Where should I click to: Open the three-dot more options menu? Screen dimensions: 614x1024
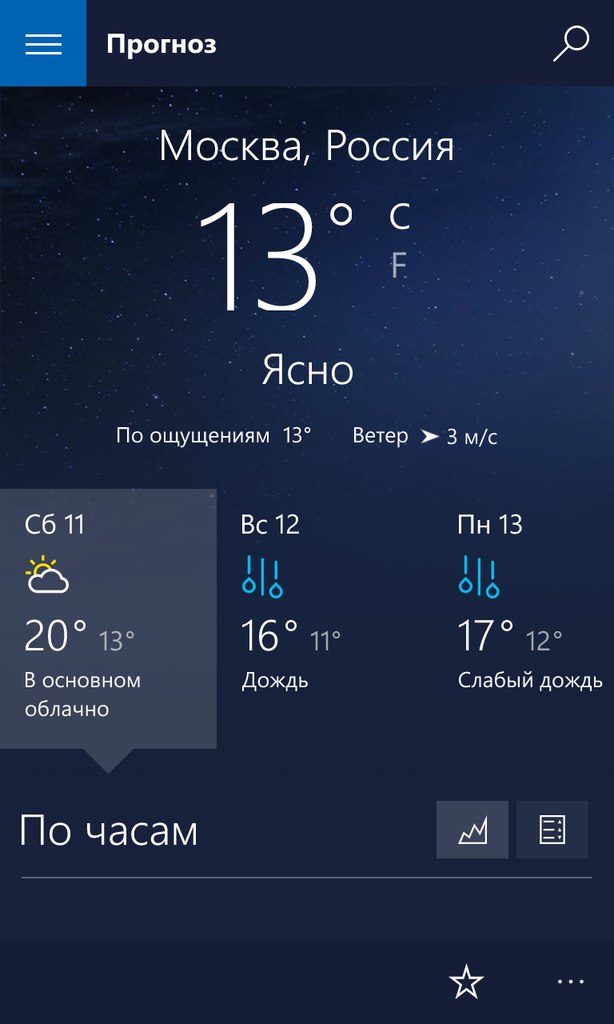570,983
